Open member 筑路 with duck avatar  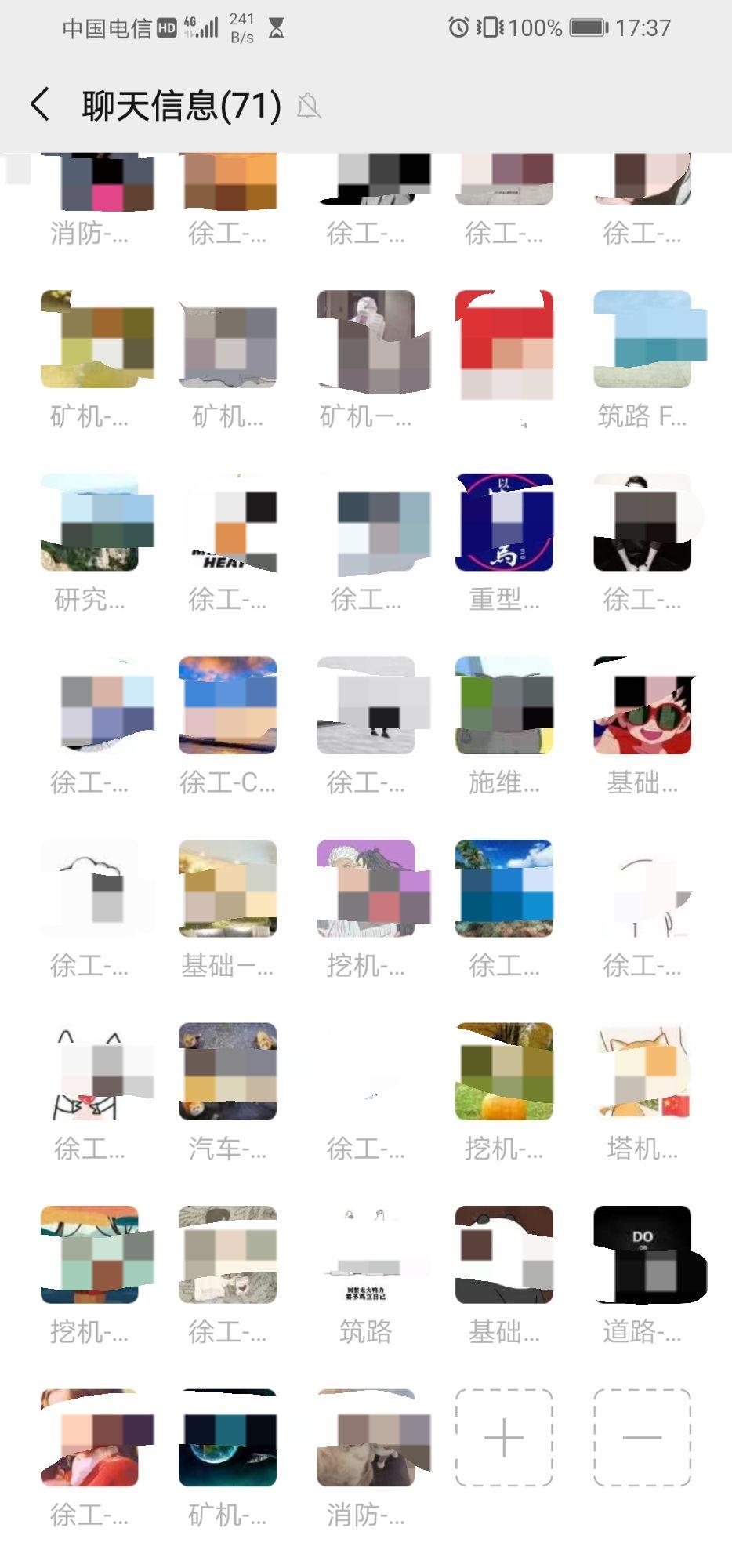pos(366,1254)
